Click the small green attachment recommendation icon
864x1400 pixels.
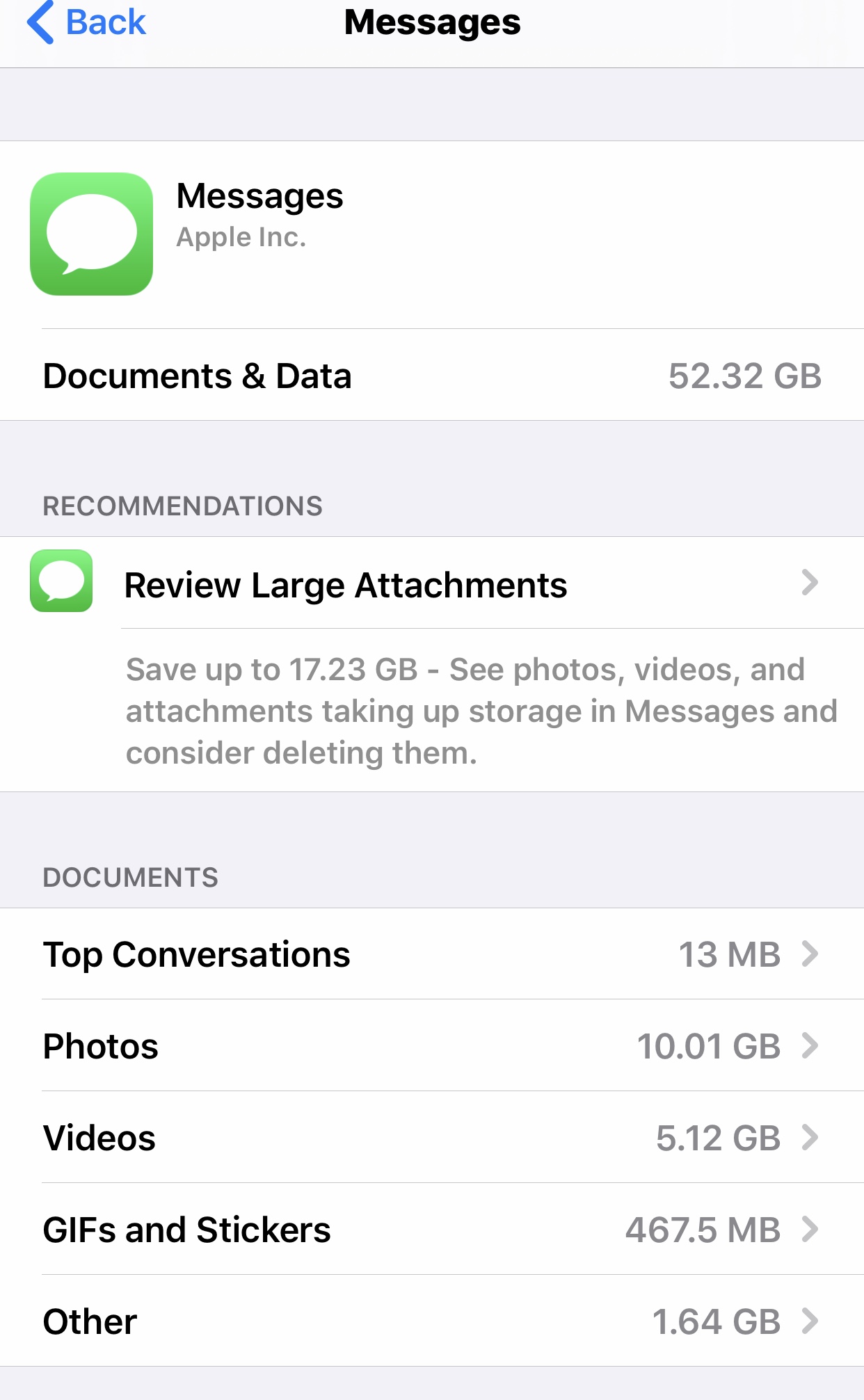[x=61, y=584]
